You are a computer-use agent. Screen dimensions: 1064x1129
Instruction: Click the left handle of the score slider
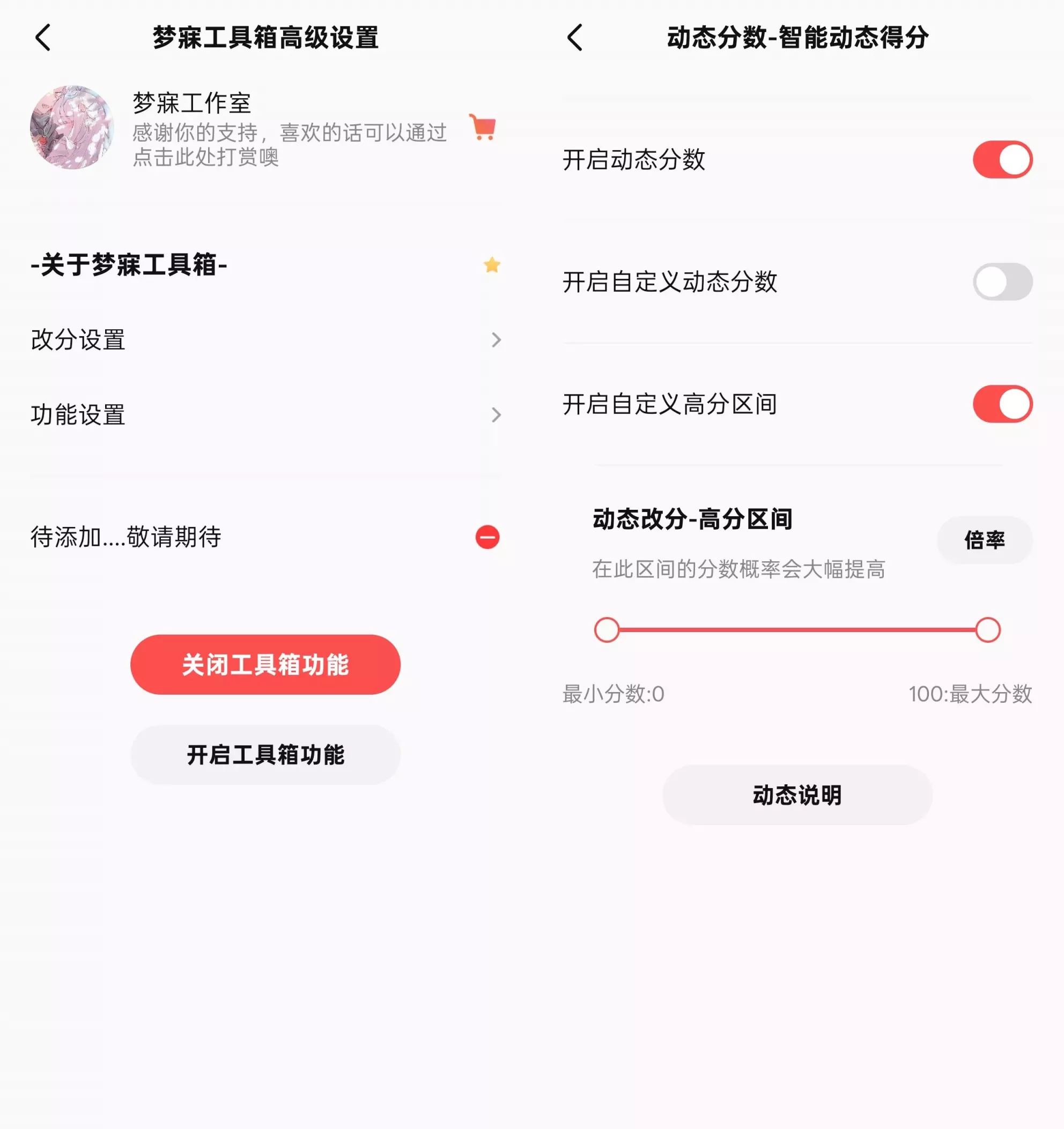tap(607, 629)
